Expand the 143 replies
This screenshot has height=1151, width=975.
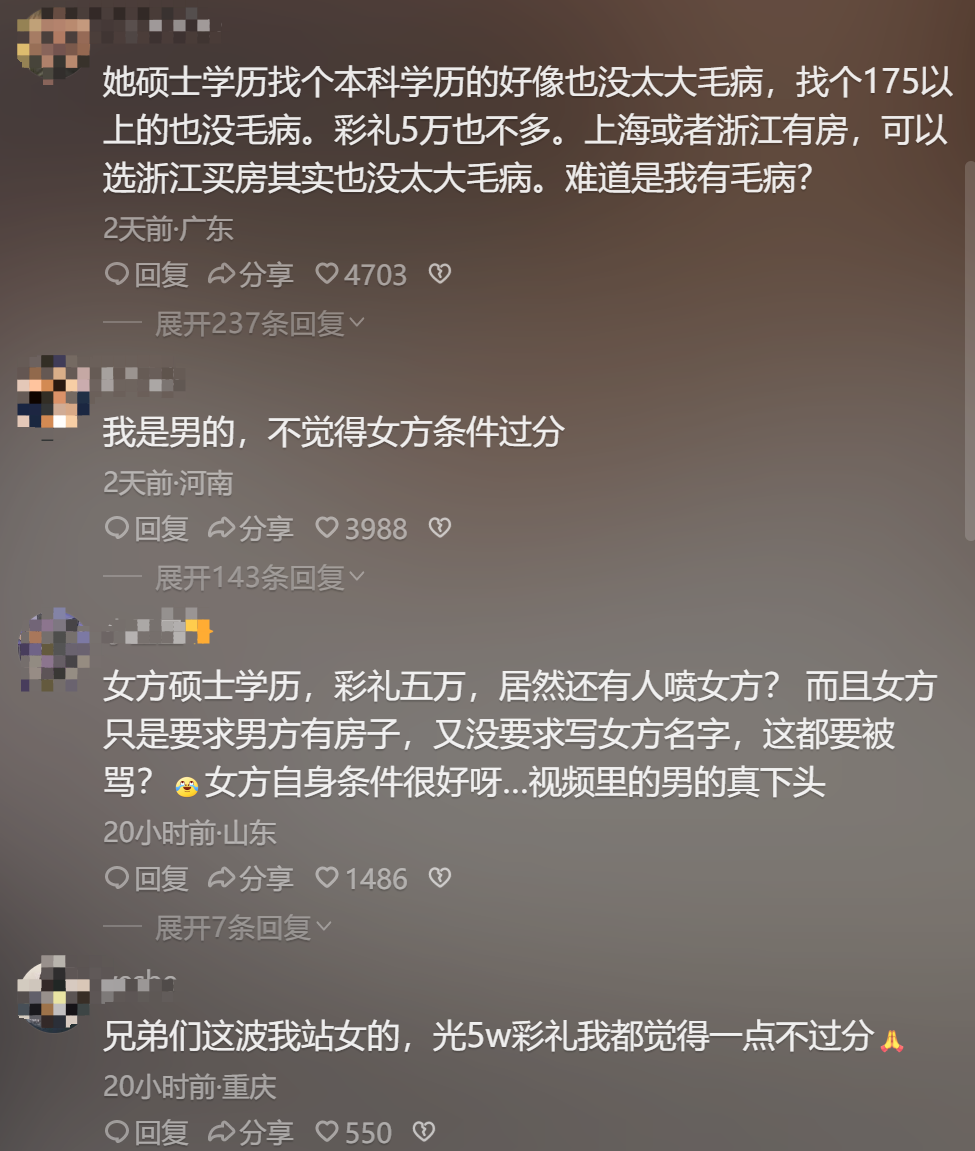click(260, 578)
